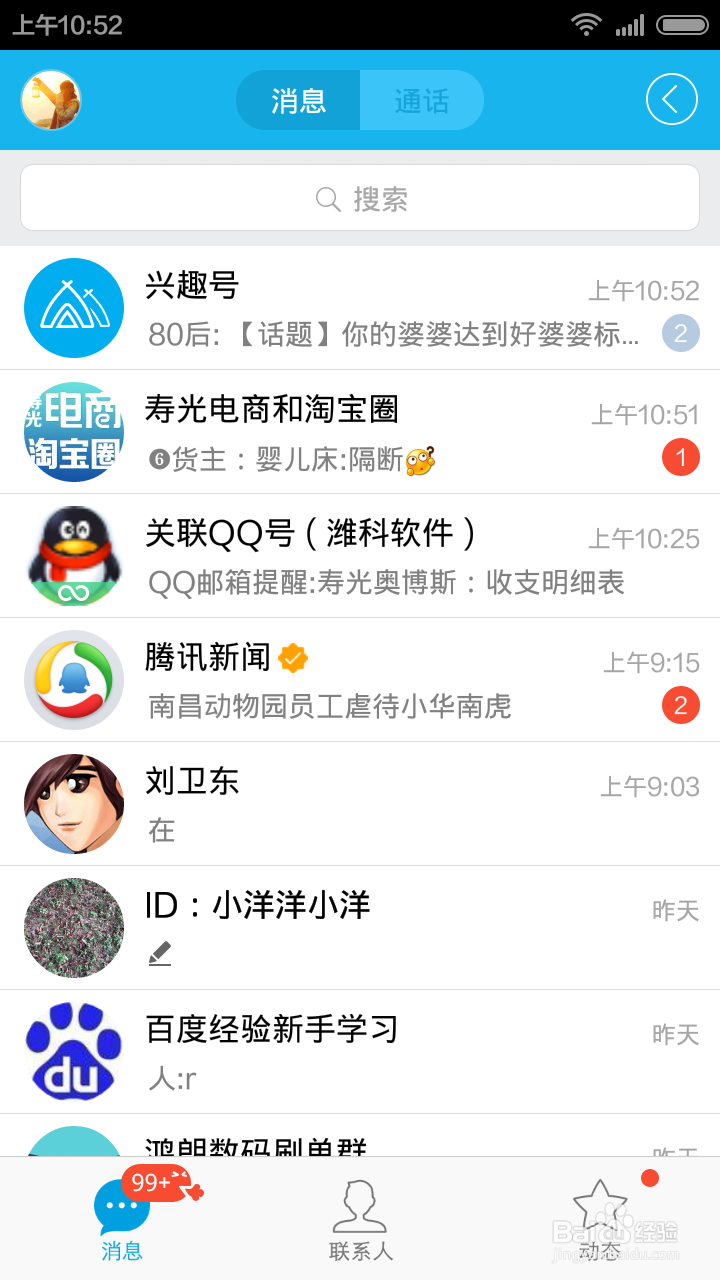The height and width of the screenshot is (1280, 720).
Task: Open the ID：小洋洋小洋 chat
Action: point(360,928)
